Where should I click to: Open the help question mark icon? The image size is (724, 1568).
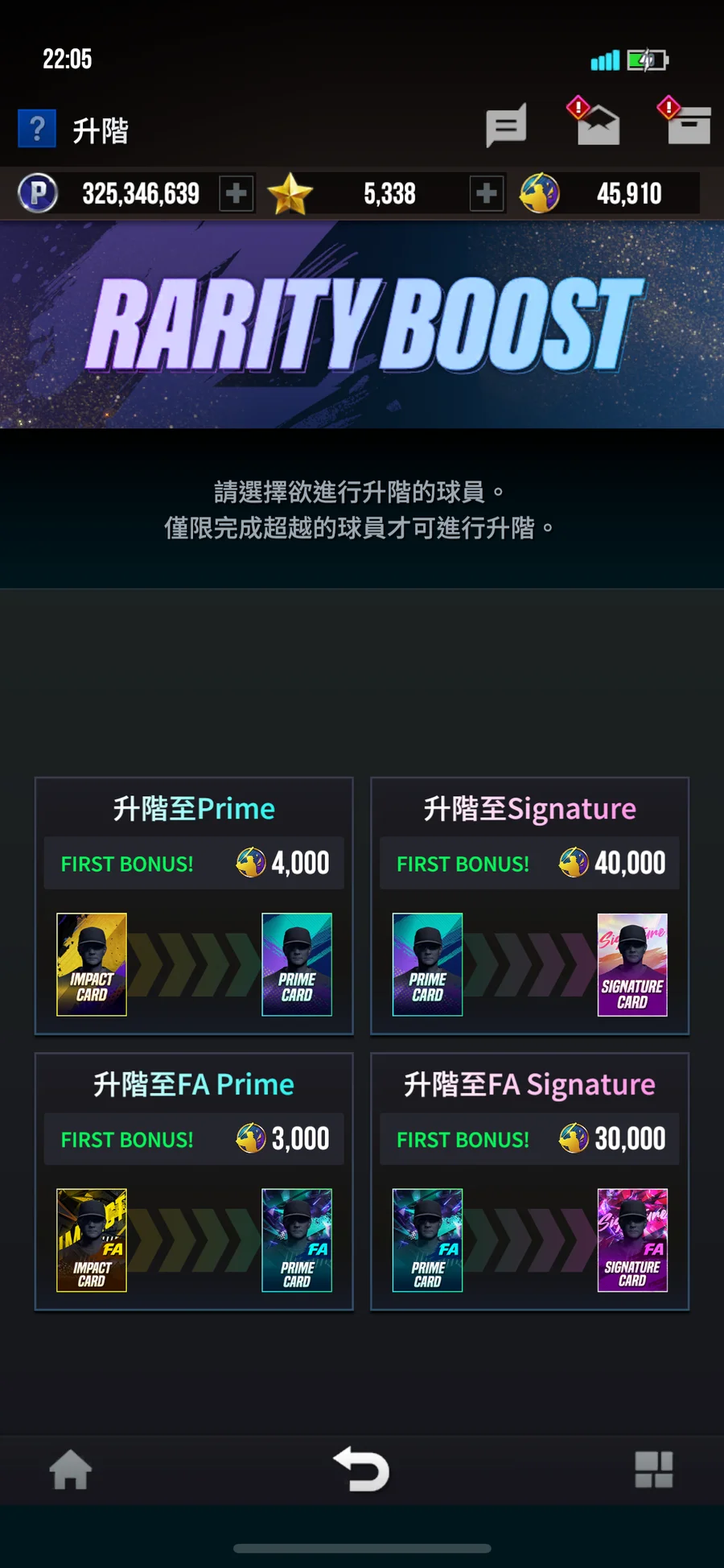pyautogui.click(x=37, y=129)
